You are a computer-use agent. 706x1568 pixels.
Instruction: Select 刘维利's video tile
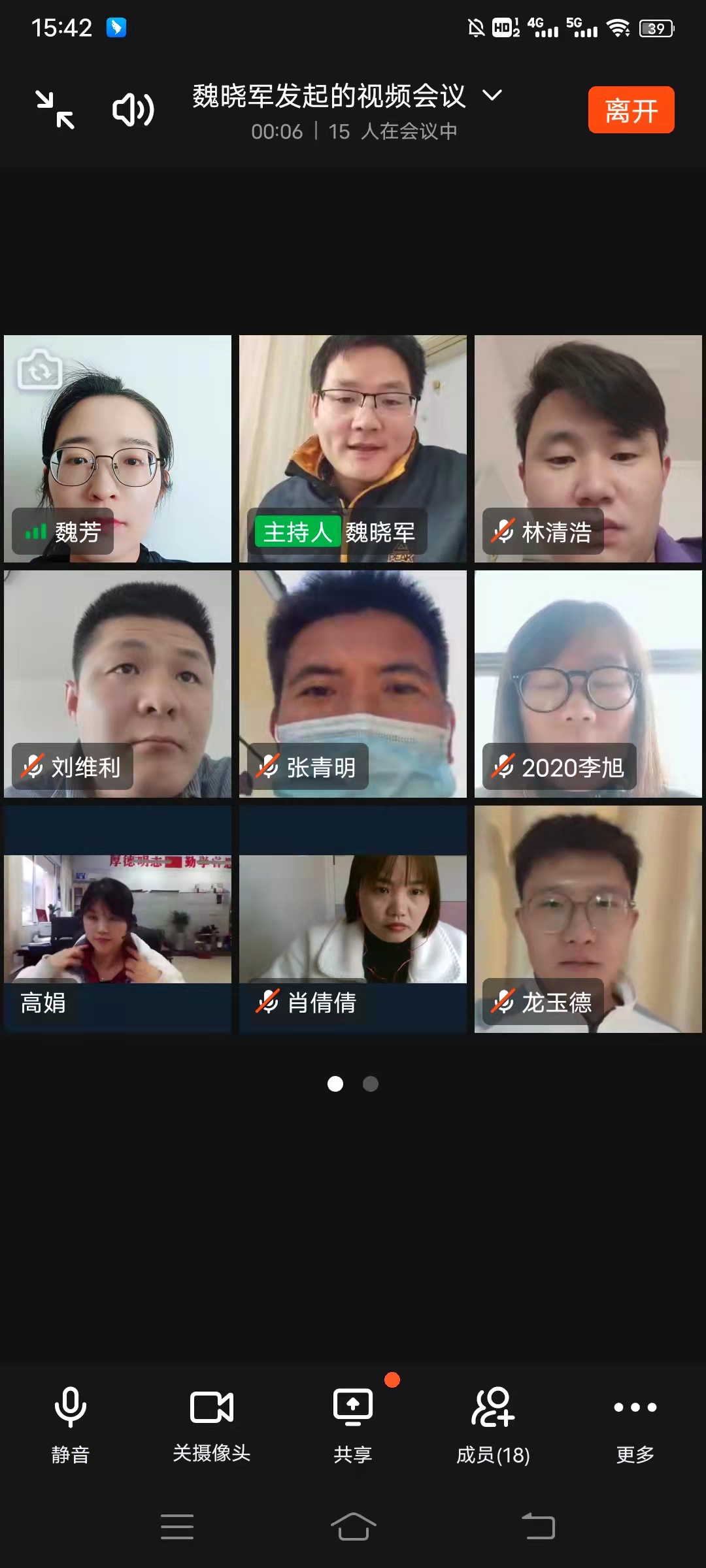coord(118,684)
